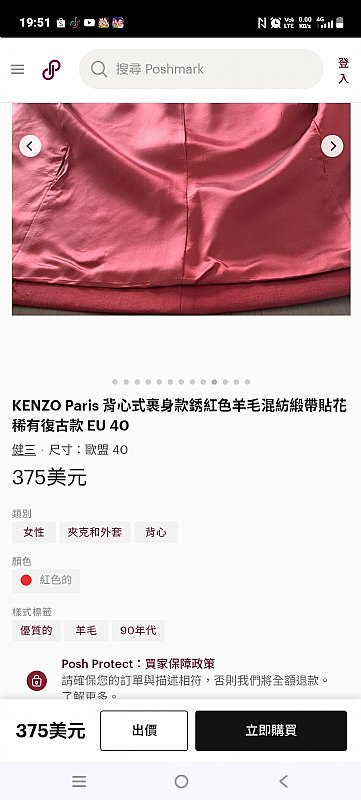Select the 女性 category chip
Screen dimensions: 361x800
coord(34,532)
